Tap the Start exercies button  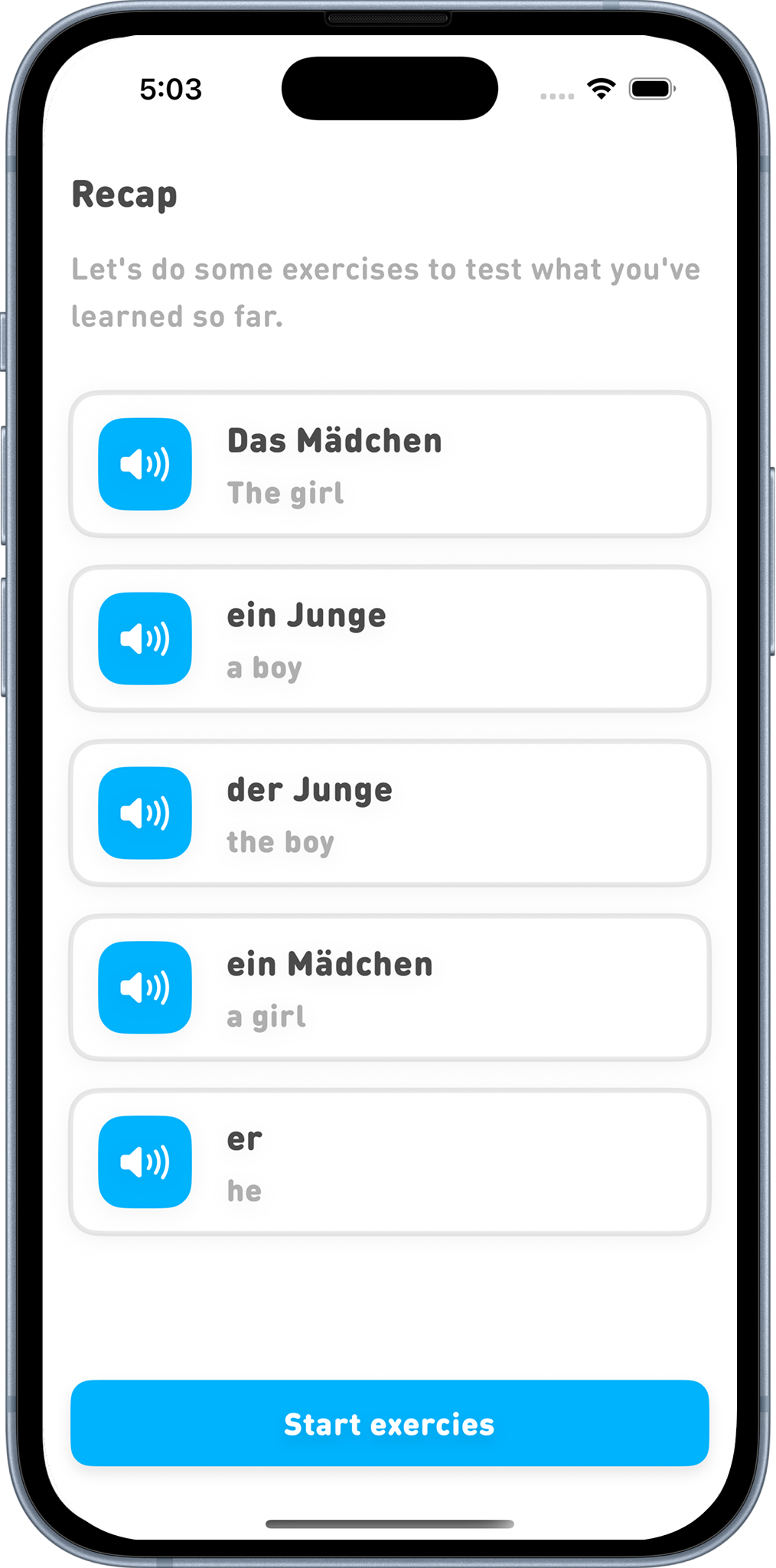point(390,1423)
